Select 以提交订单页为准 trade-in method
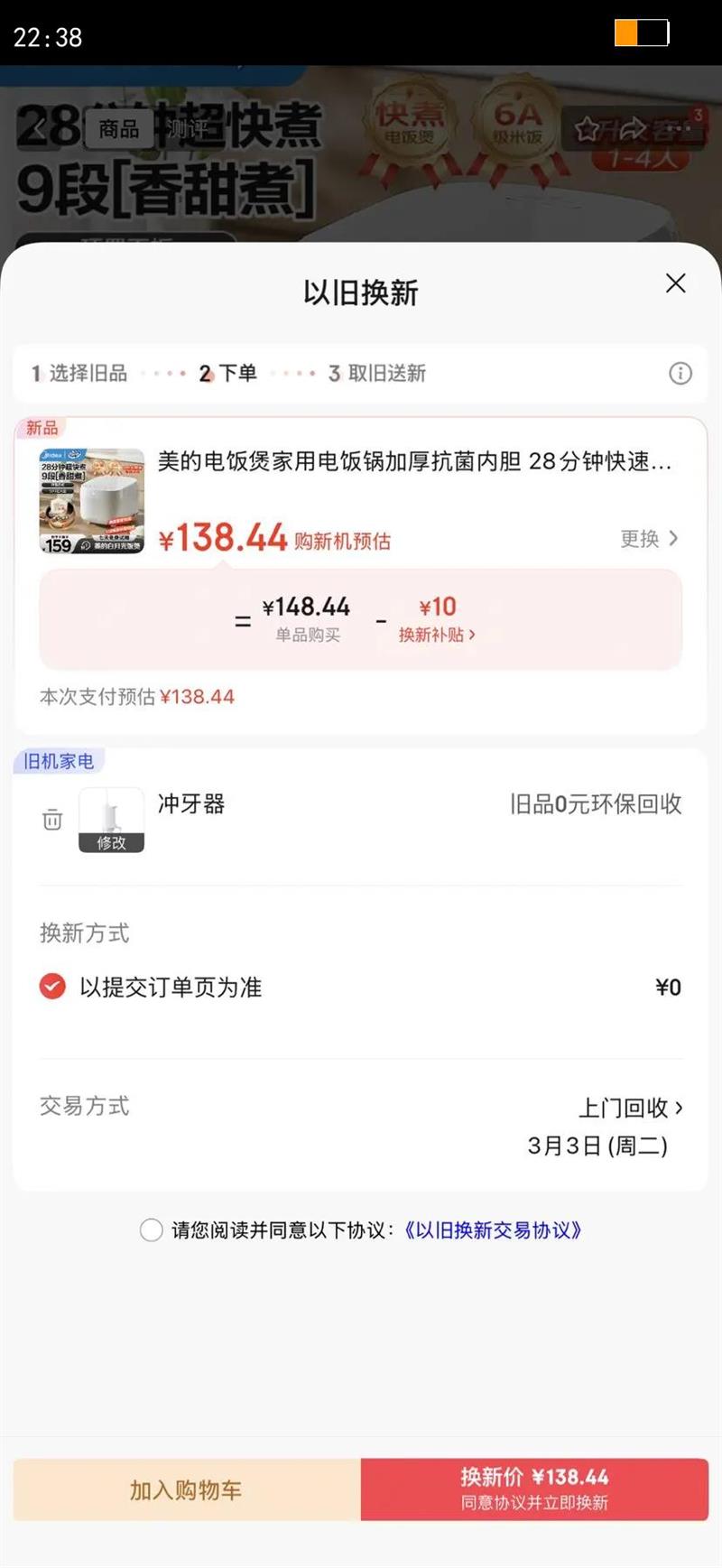Image resolution: width=722 pixels, height=1568 pixels. 52,987
